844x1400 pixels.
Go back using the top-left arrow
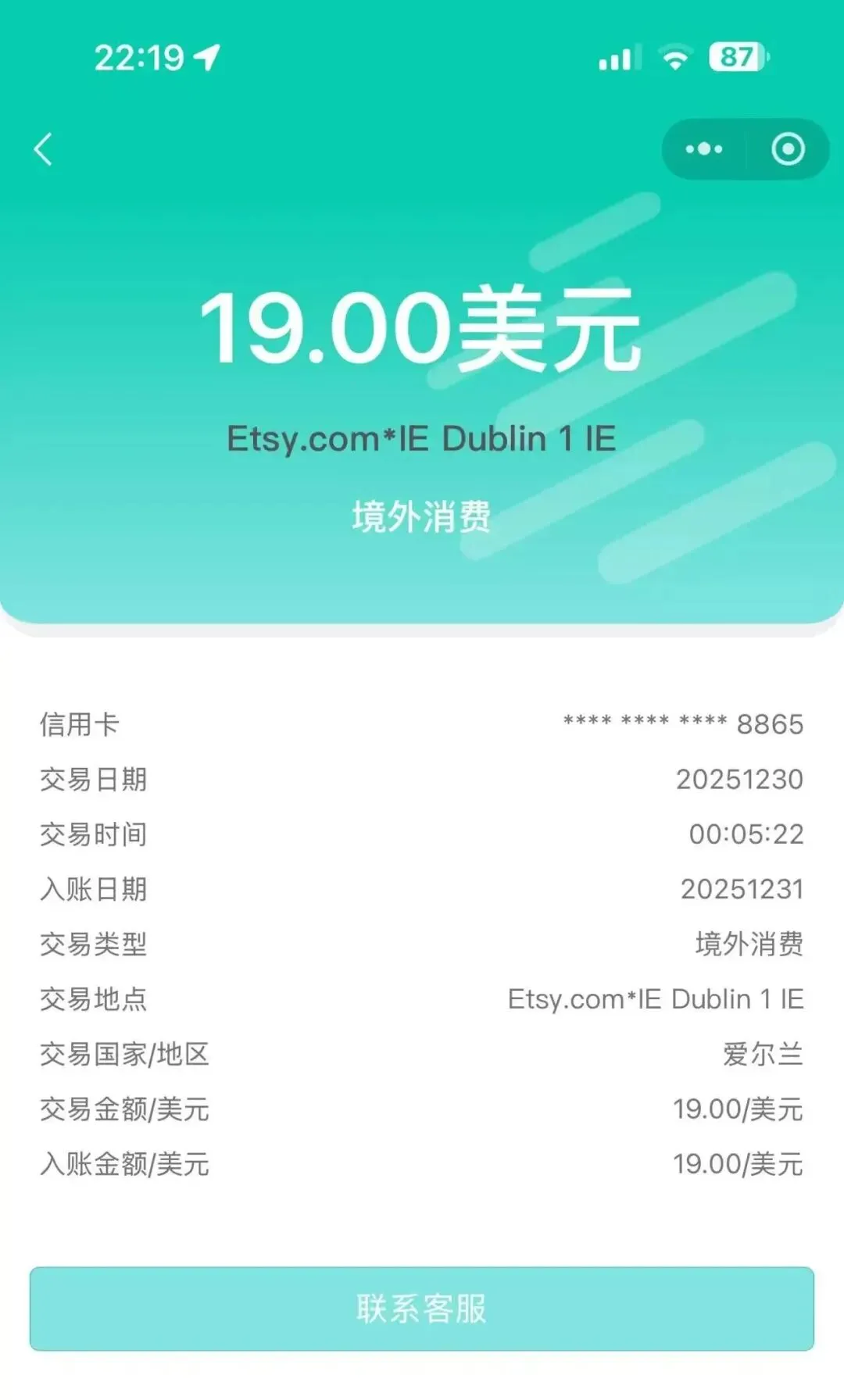click(x=44, y=149)
